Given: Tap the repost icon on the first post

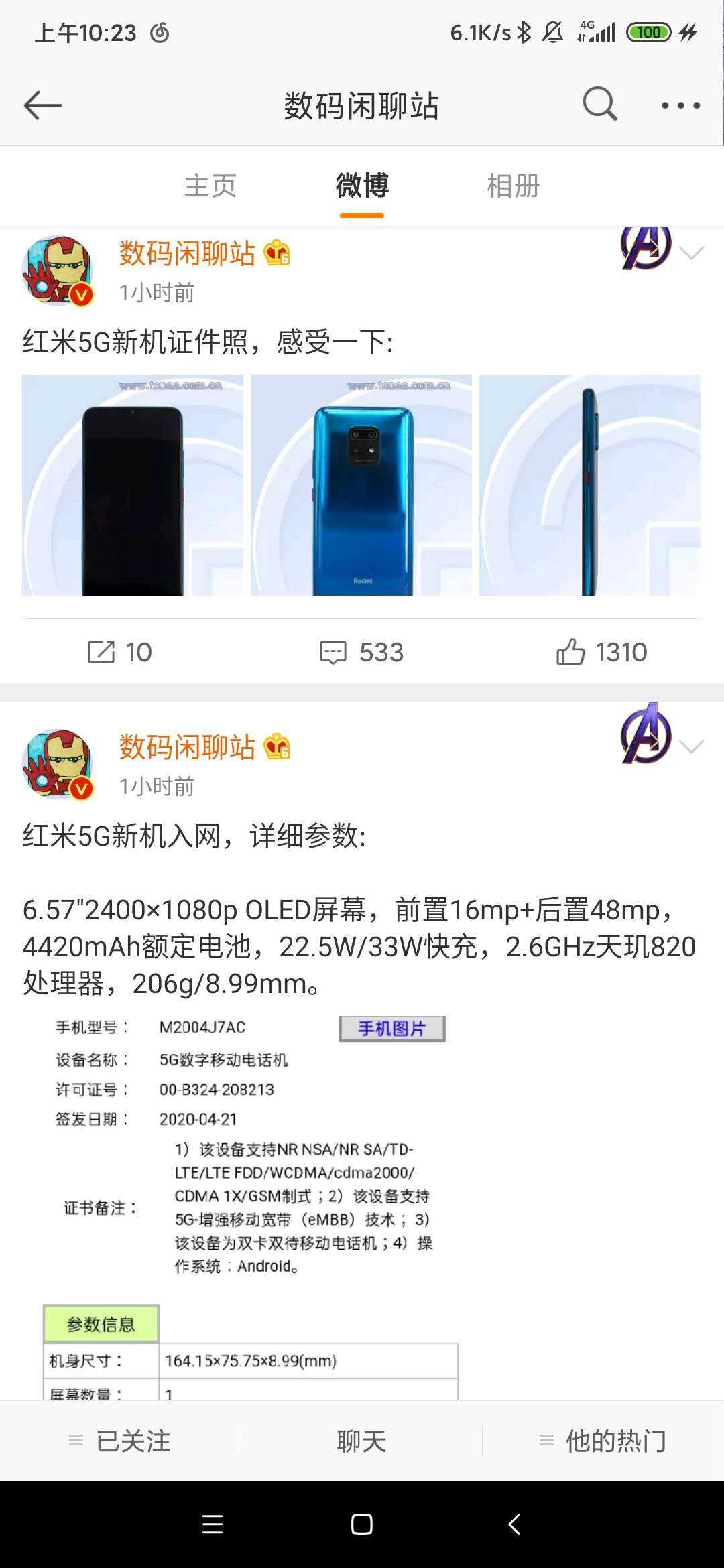Looking at the screenshot, I should pyautogui.click(x=103, y=650).
